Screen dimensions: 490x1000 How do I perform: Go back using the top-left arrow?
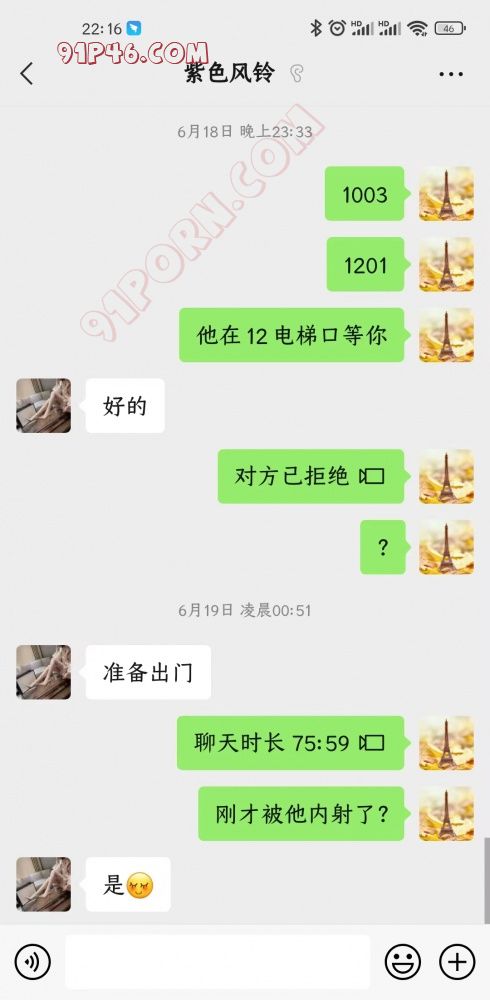26,74
